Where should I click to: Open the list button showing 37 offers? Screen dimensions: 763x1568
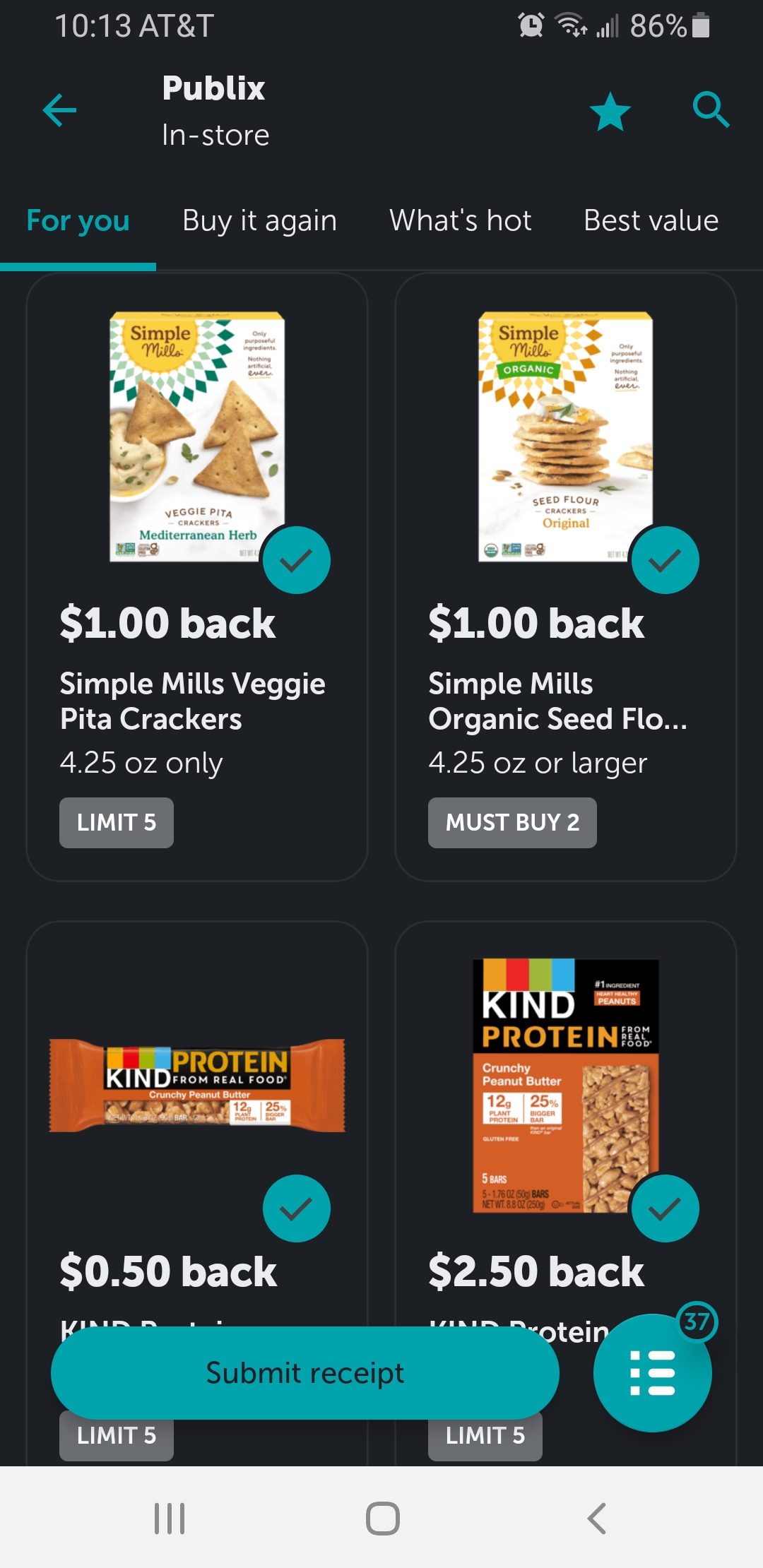tap(652, 1373)
